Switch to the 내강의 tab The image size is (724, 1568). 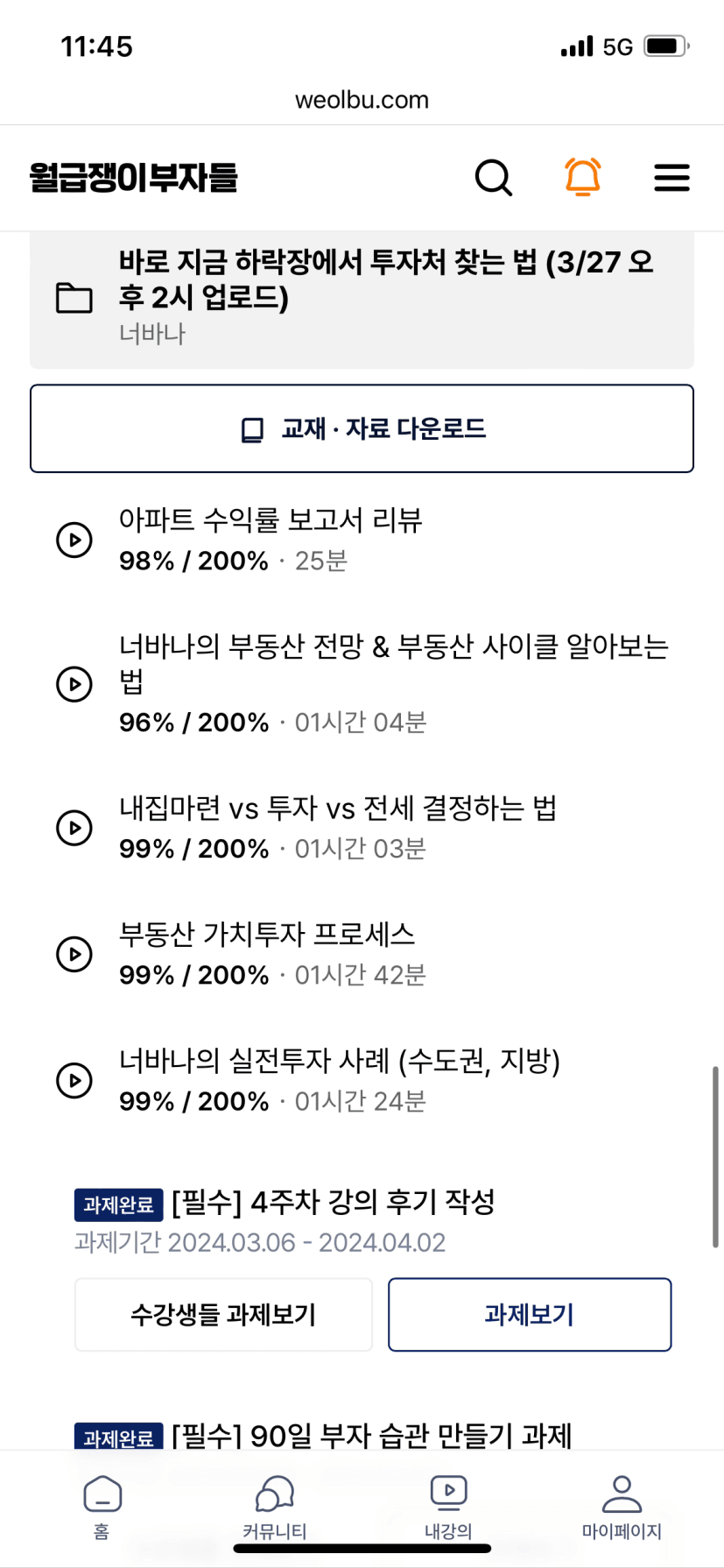click(x=448, y=1507)
